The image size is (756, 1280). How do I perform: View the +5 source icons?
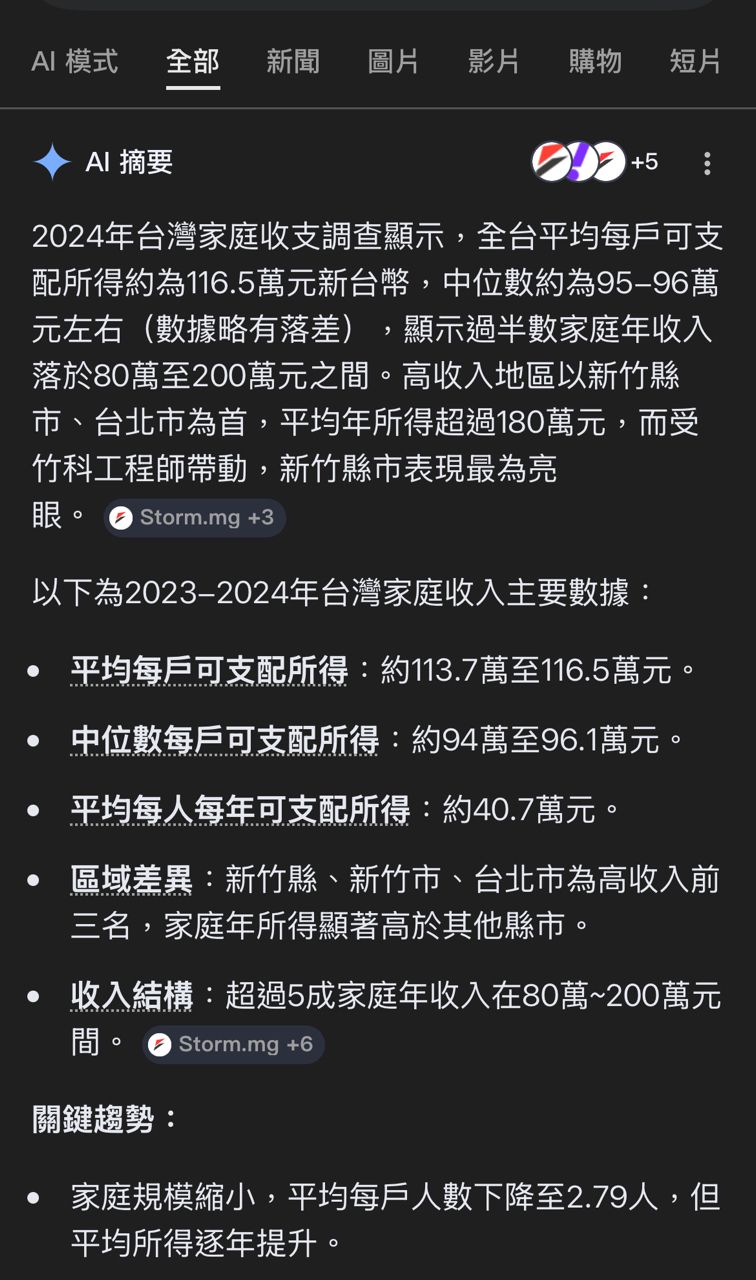tap(594, 162)
